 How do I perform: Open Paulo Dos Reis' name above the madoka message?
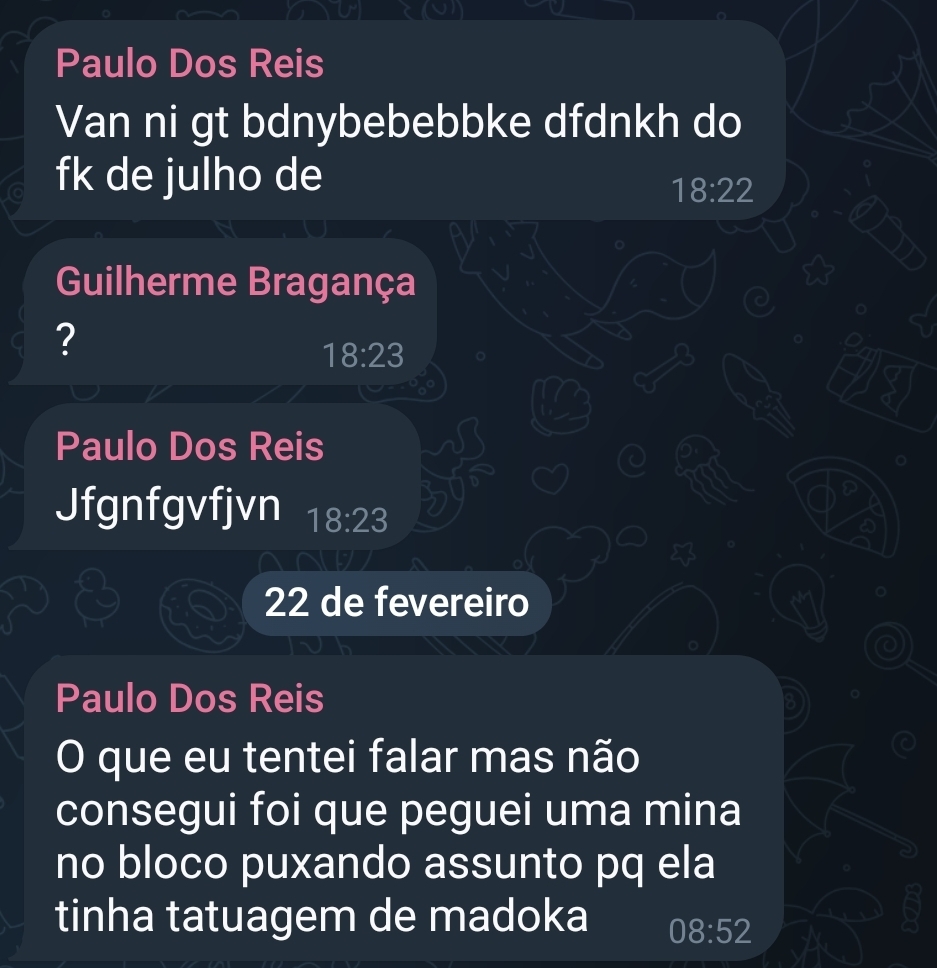190,698
